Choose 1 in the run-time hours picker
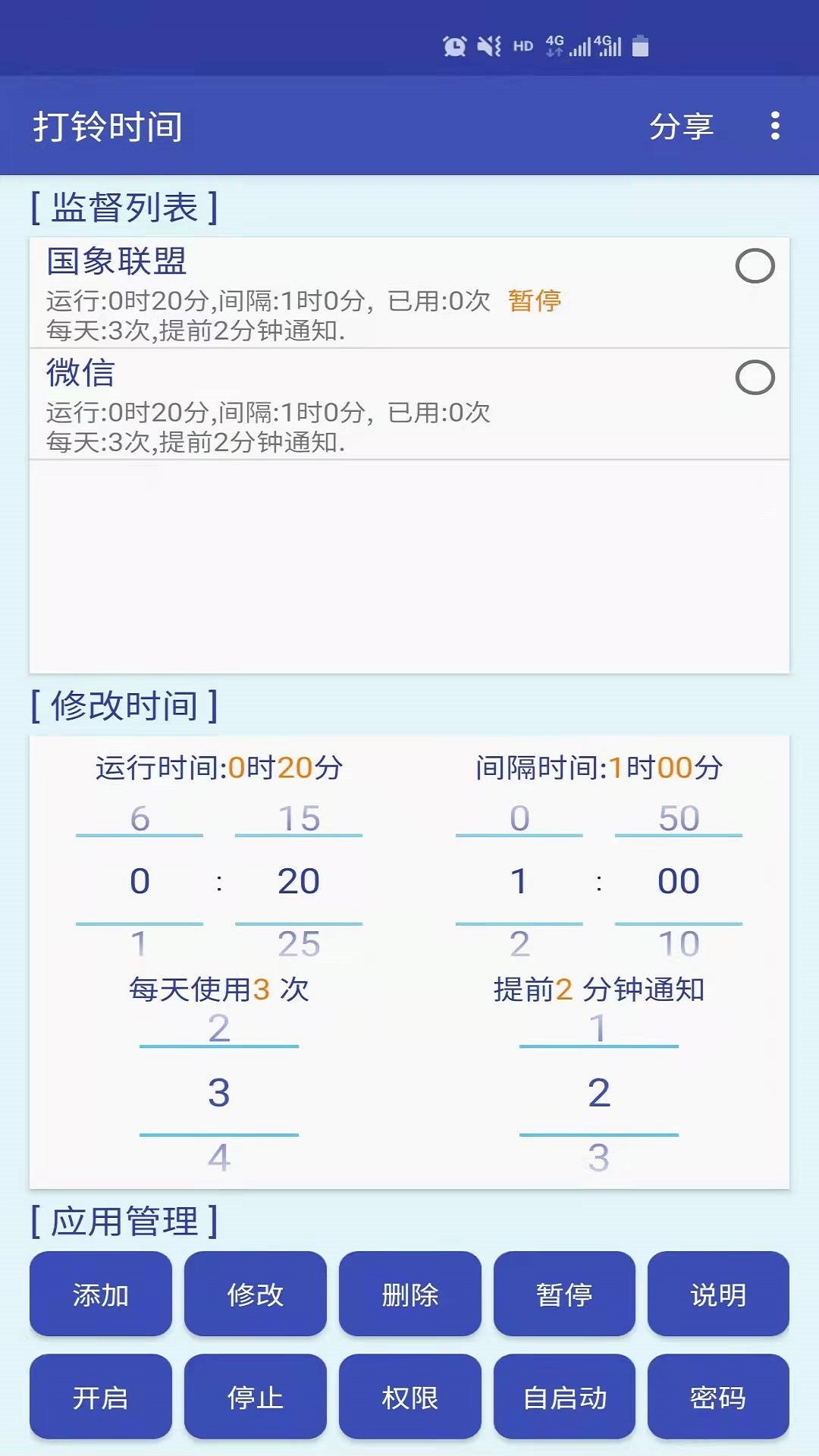The width and height of the screenshot is (819, 1456). pyautogui.click(x=139, y=944)
